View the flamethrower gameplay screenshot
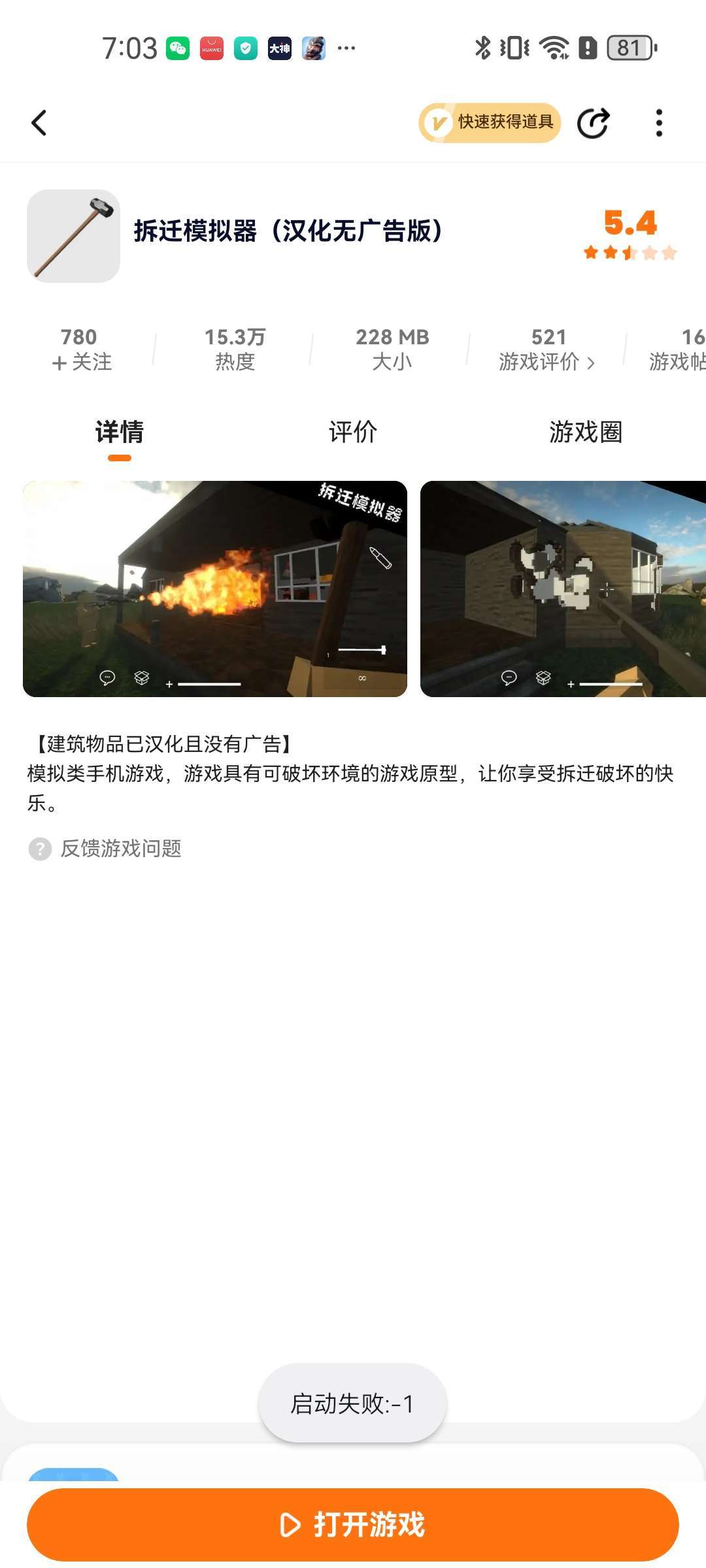This screenshot has width=706, height=1568. coord(214,589)
